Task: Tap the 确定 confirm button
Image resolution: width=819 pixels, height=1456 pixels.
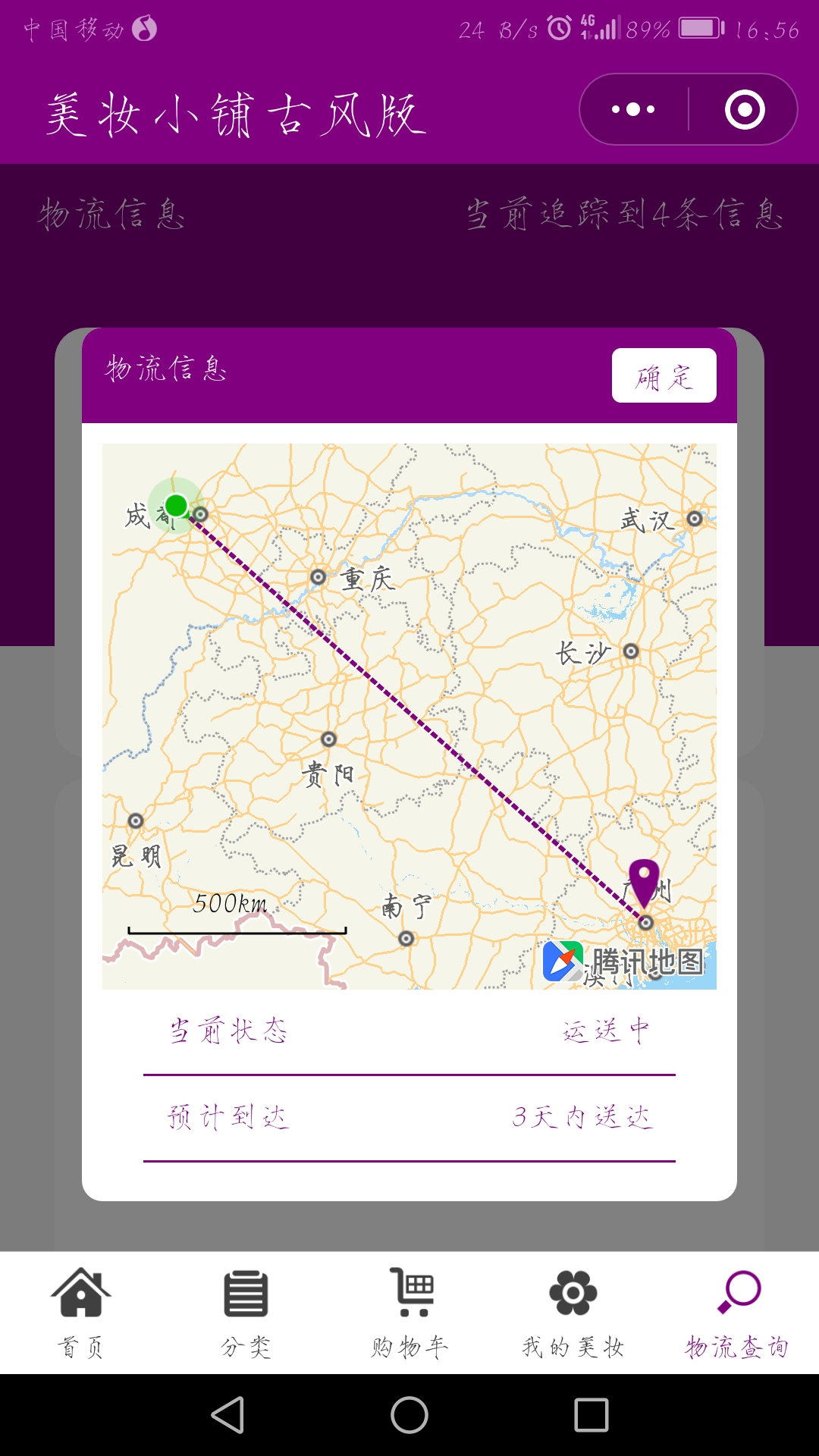Action: pos(664,375)
